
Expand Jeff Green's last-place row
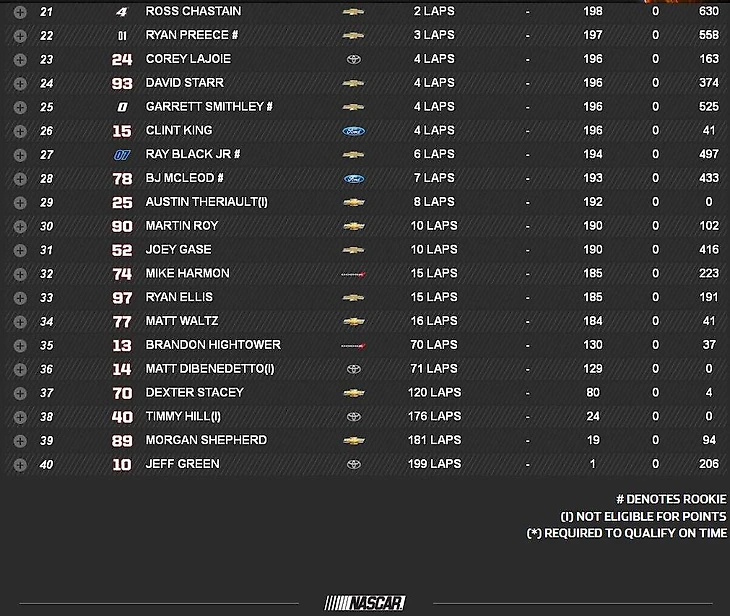[19, 464]
